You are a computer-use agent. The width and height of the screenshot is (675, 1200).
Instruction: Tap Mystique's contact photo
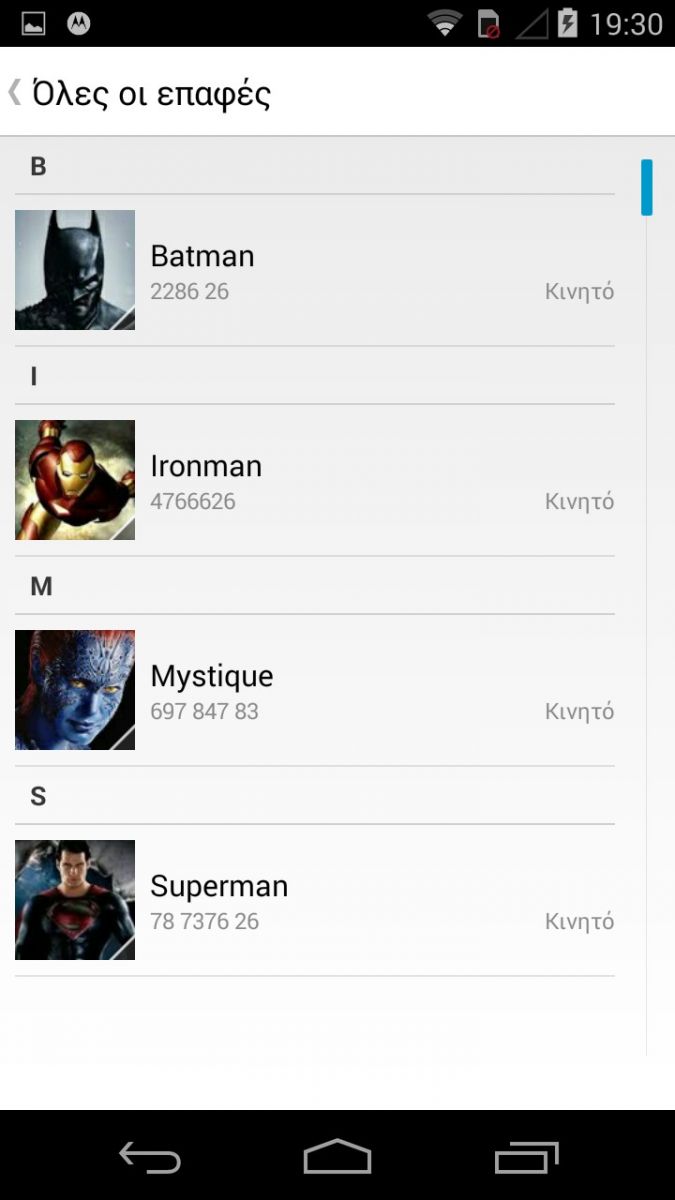tap(75, 690)
